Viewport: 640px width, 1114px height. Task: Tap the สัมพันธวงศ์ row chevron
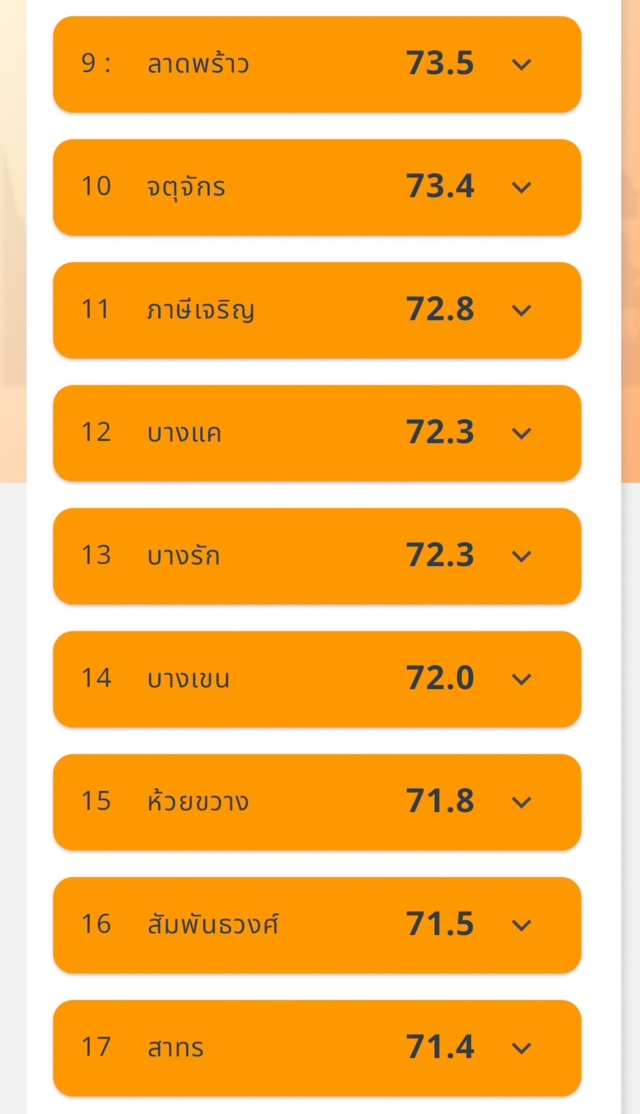pyautogui.click(x=521, y=925)
